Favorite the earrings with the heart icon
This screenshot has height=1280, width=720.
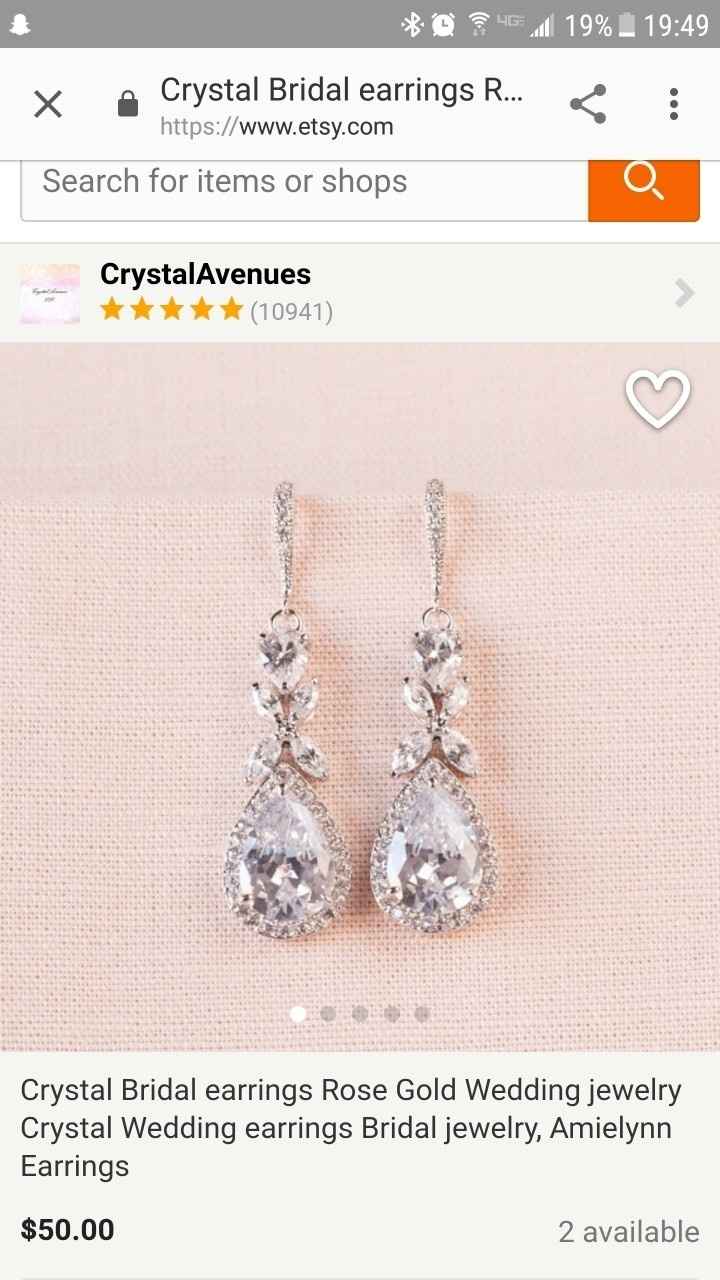tap(657, 398)
